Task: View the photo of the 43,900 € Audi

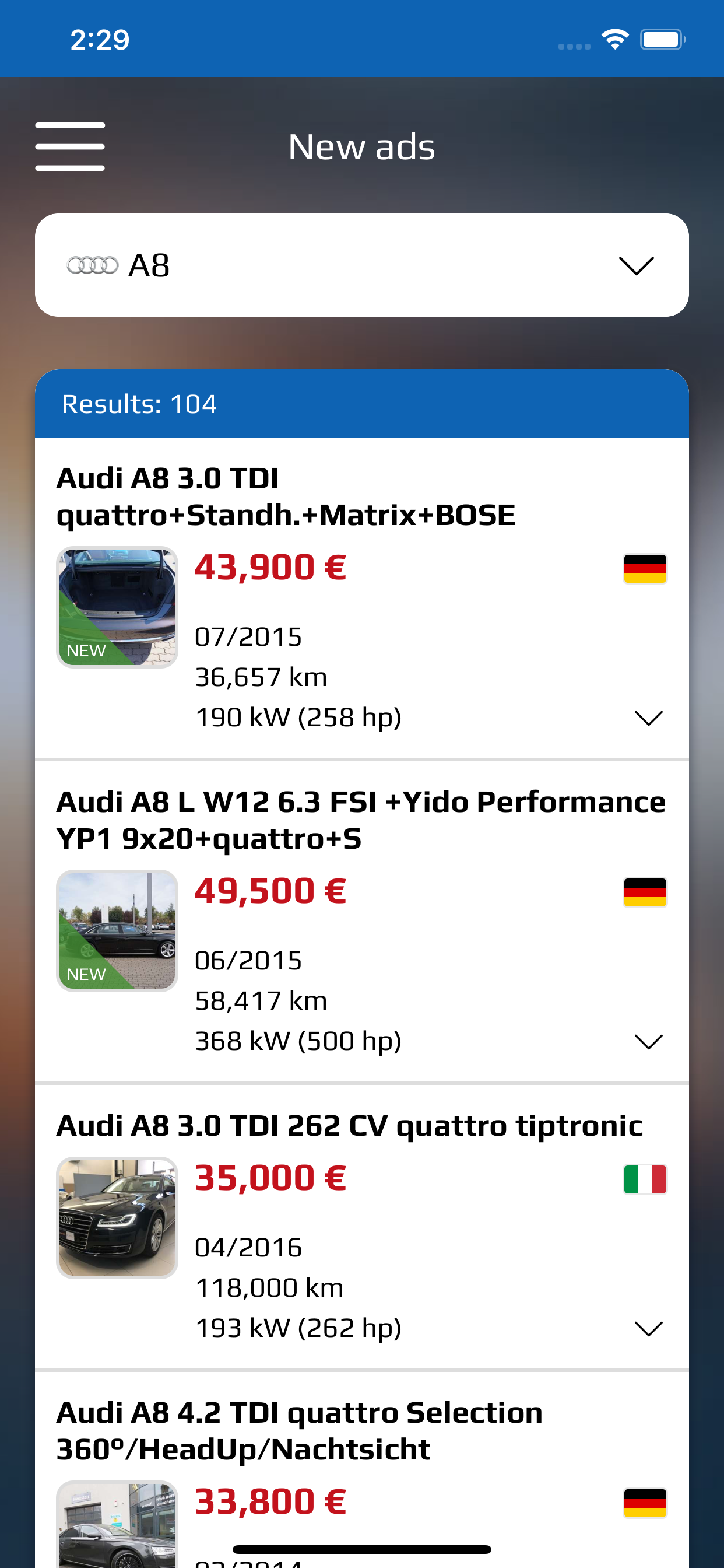Action: tap(117, 607)
